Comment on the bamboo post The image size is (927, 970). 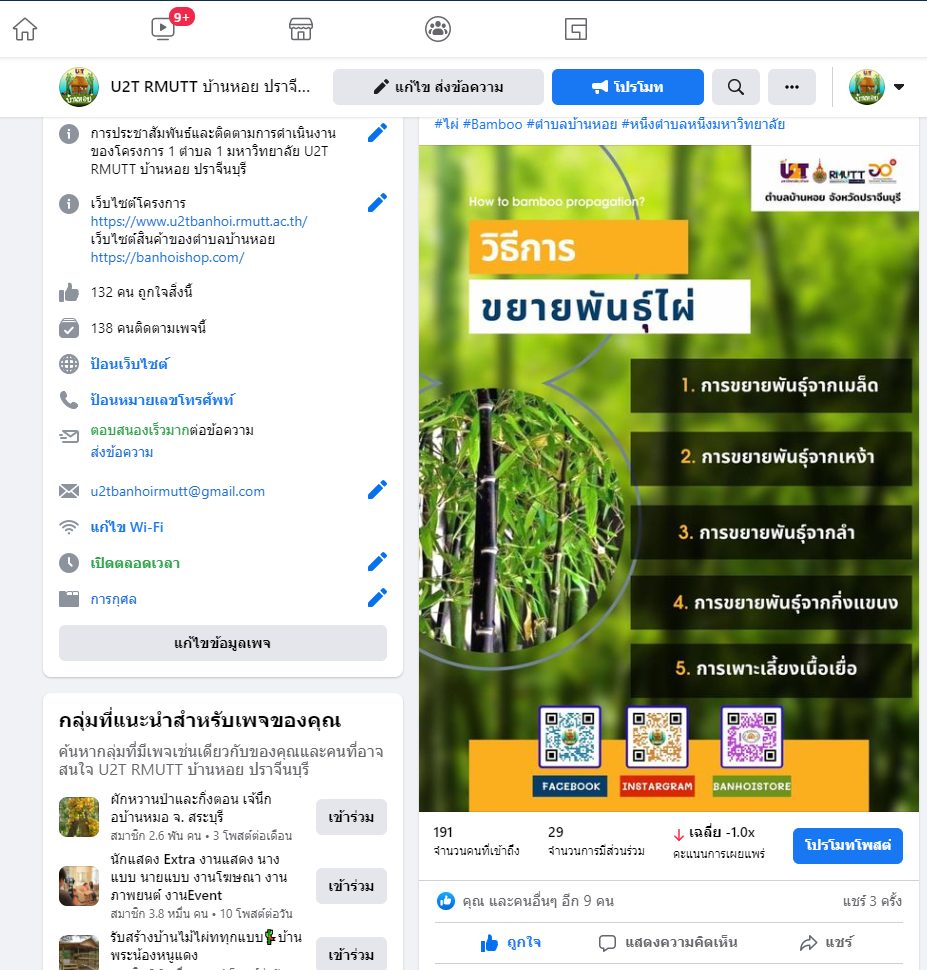667,942
